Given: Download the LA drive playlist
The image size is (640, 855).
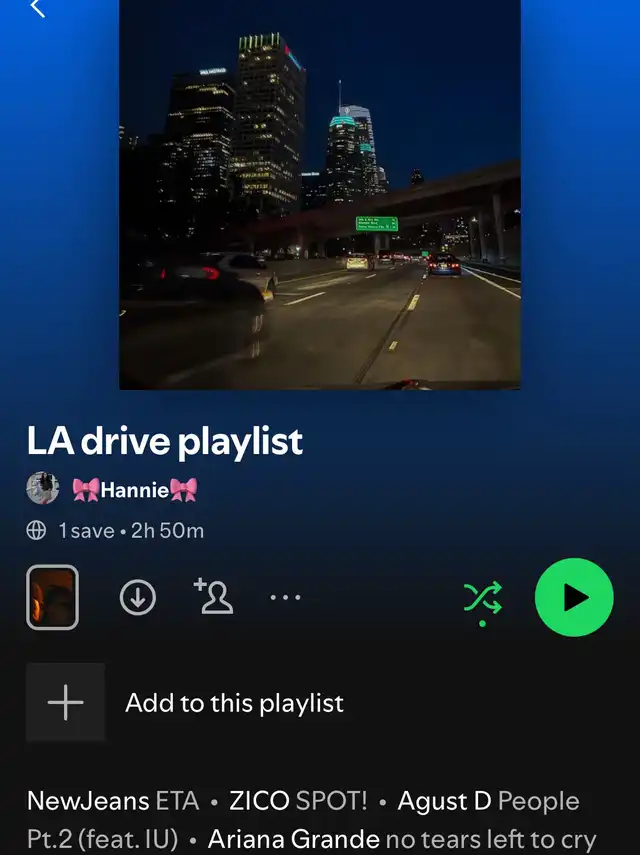Looking at the screenshot, I should 138,597.
